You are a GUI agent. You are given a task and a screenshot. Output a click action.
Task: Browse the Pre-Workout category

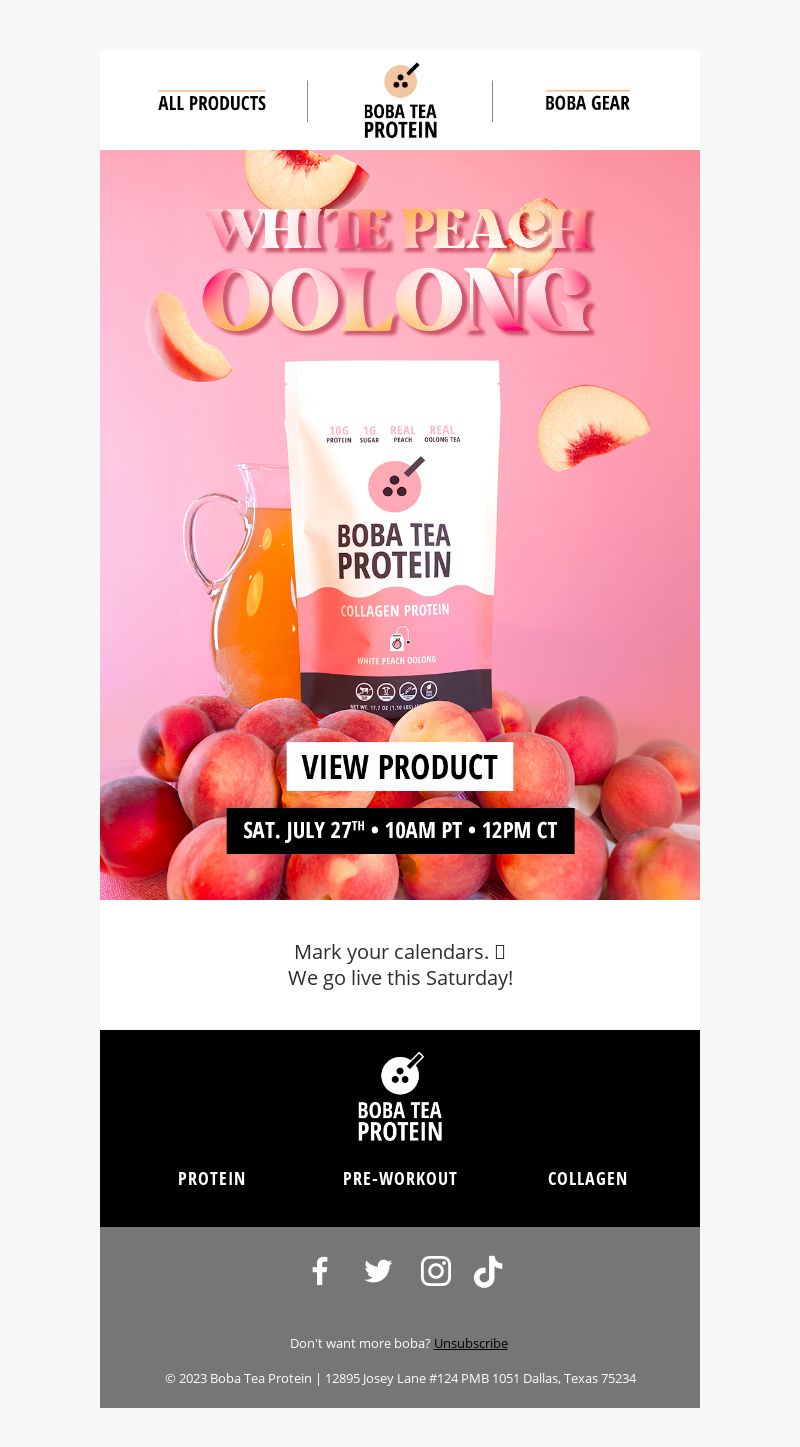click(x=400, y=1179)
